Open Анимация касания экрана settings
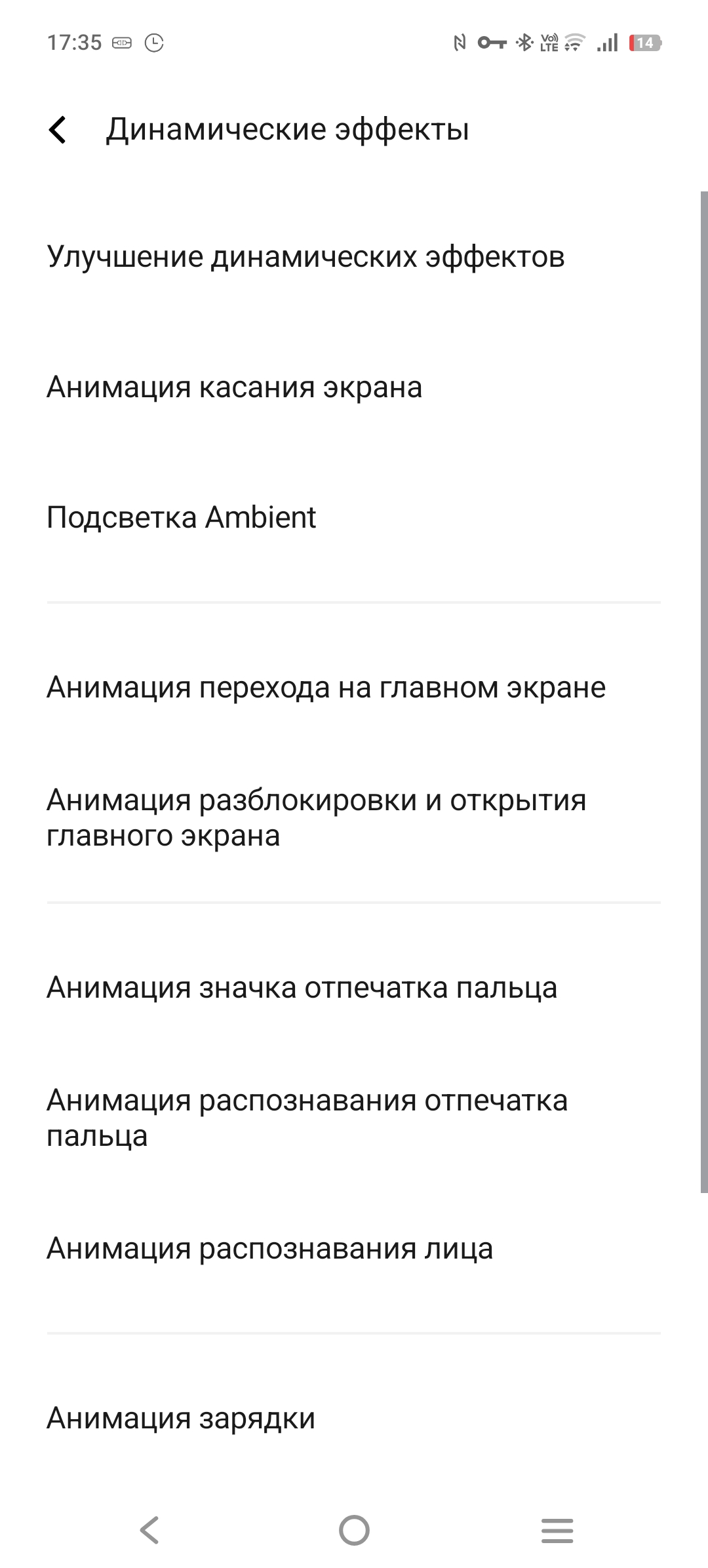The image size is (708, 1568). (354, 387)
